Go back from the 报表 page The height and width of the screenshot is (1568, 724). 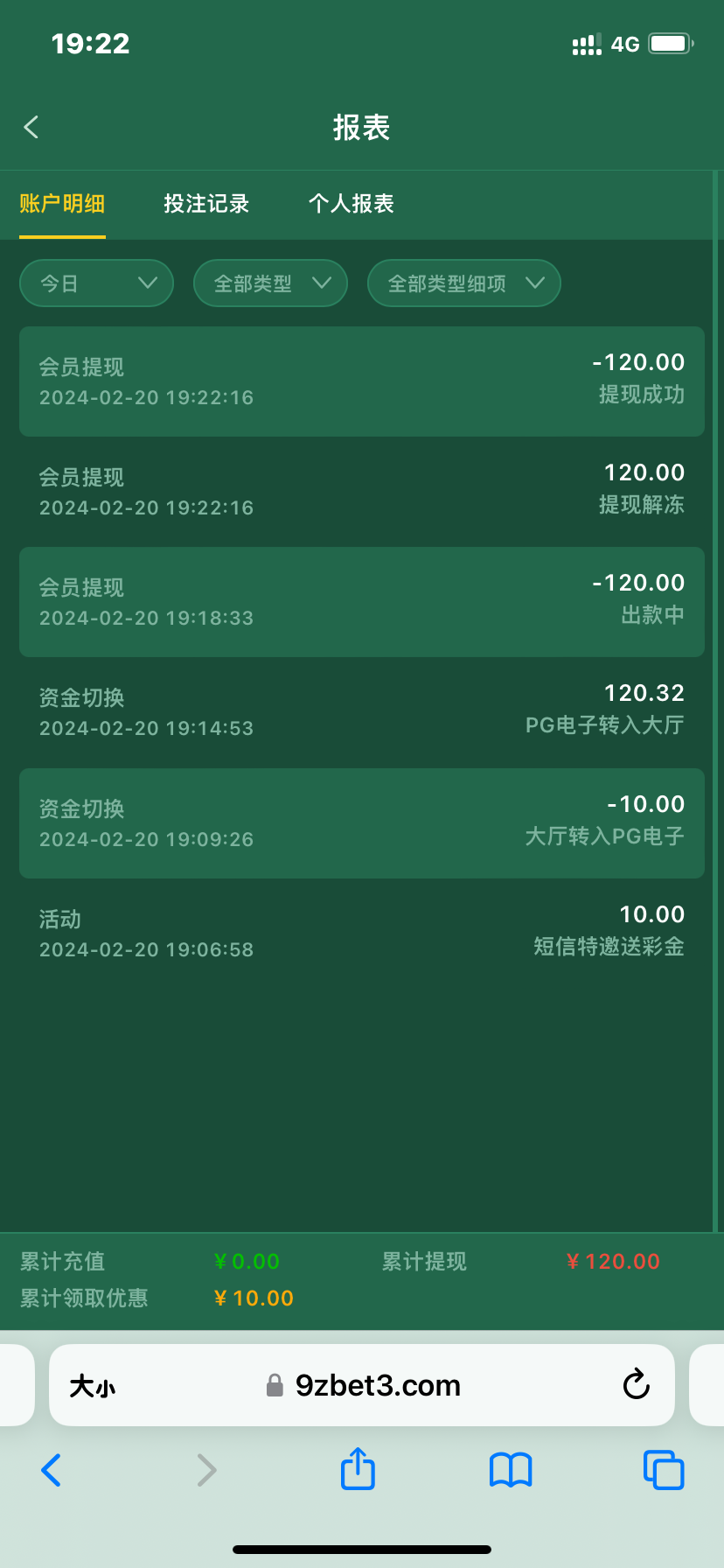pyautogui.click(x=31, y=128)
